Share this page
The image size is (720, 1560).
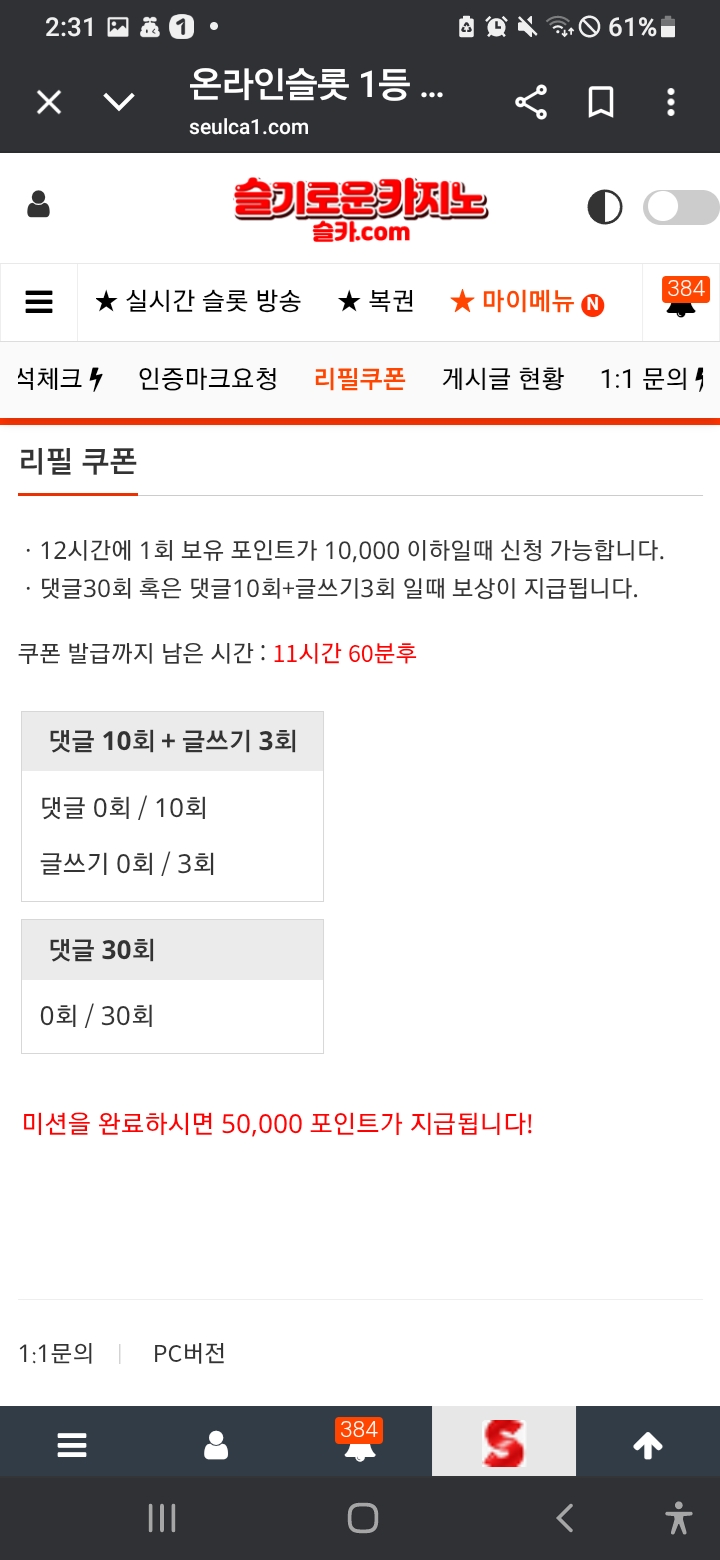pyautogui.click(x=531, y=102)
